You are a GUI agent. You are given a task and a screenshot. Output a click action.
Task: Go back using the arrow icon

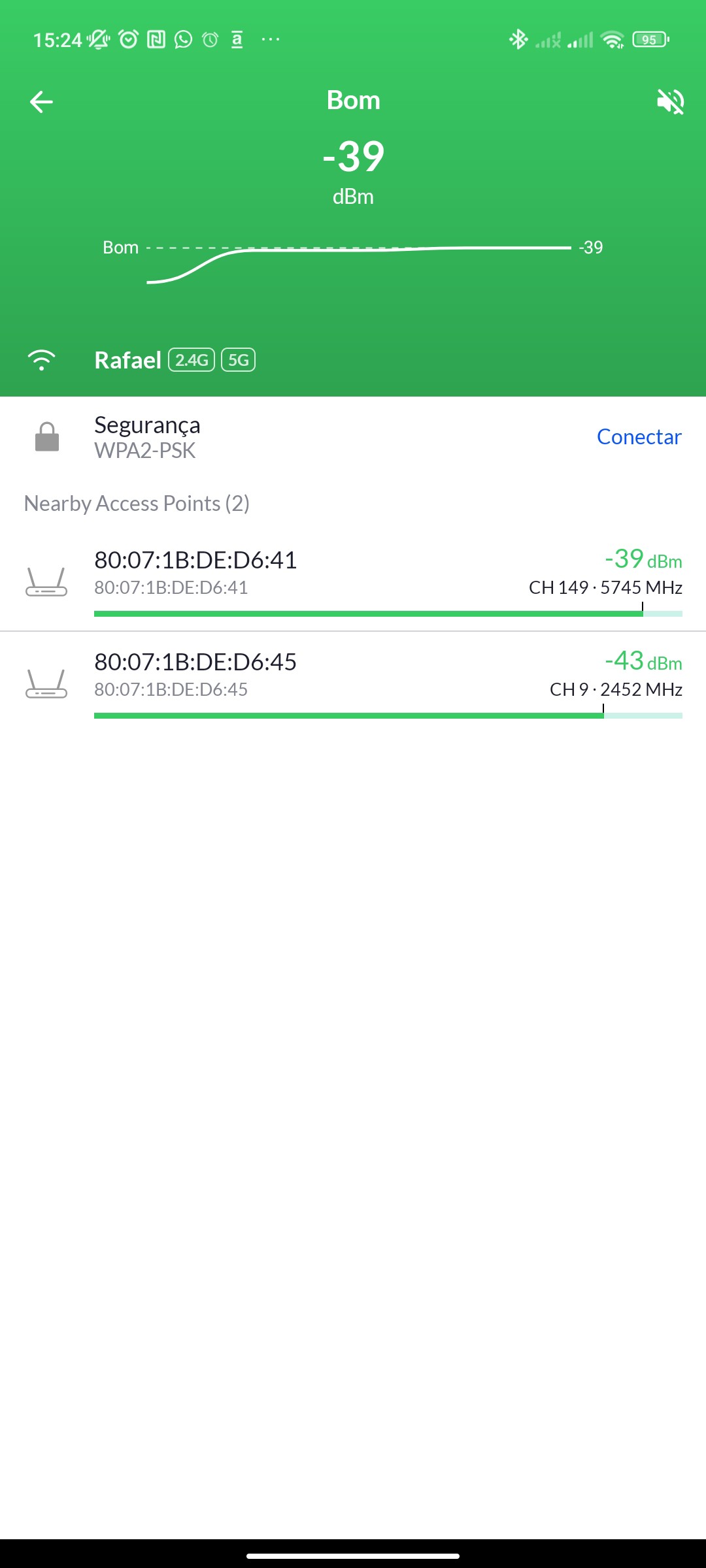click(x=41, y=102)
